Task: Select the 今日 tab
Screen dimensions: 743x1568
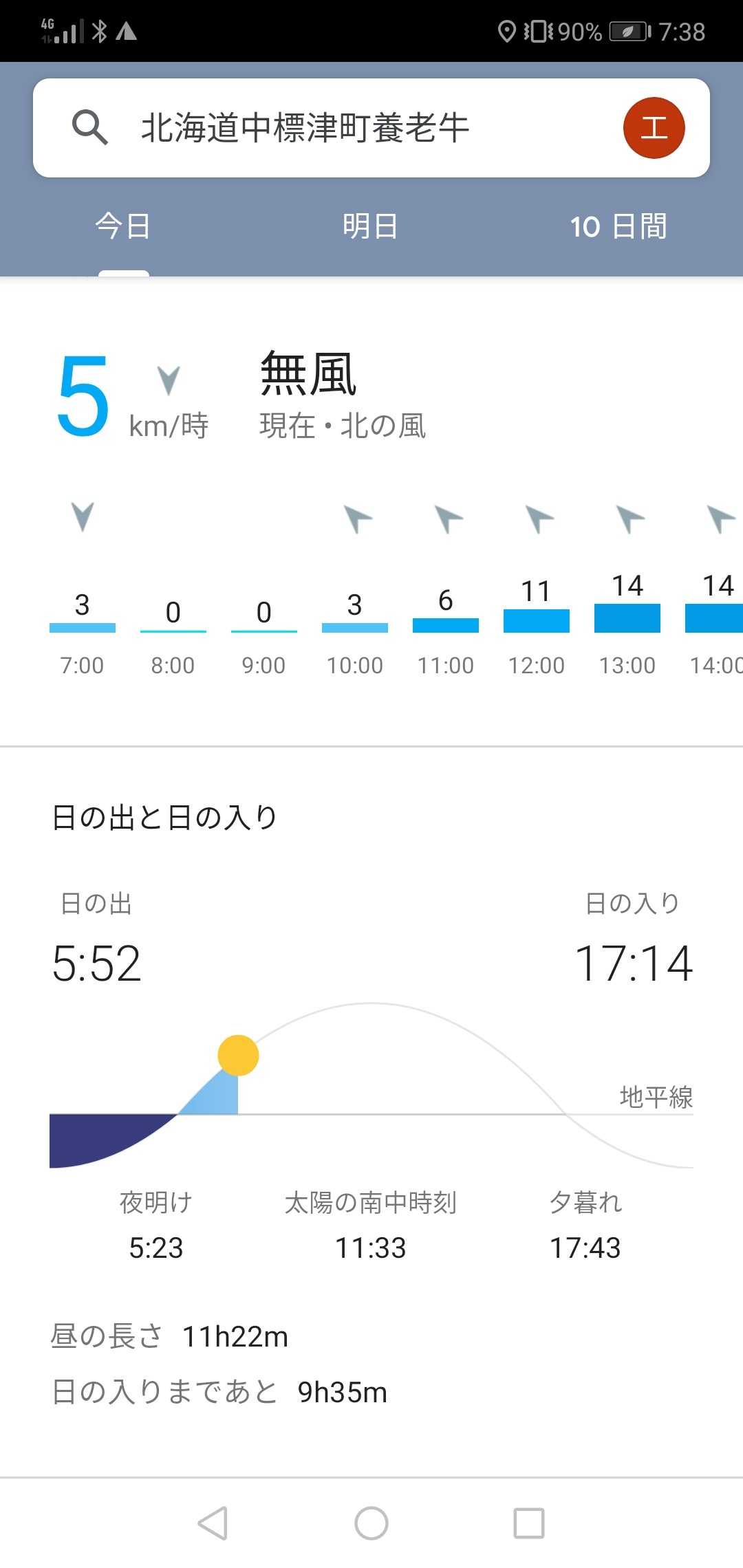Action: tap(123, 227)
